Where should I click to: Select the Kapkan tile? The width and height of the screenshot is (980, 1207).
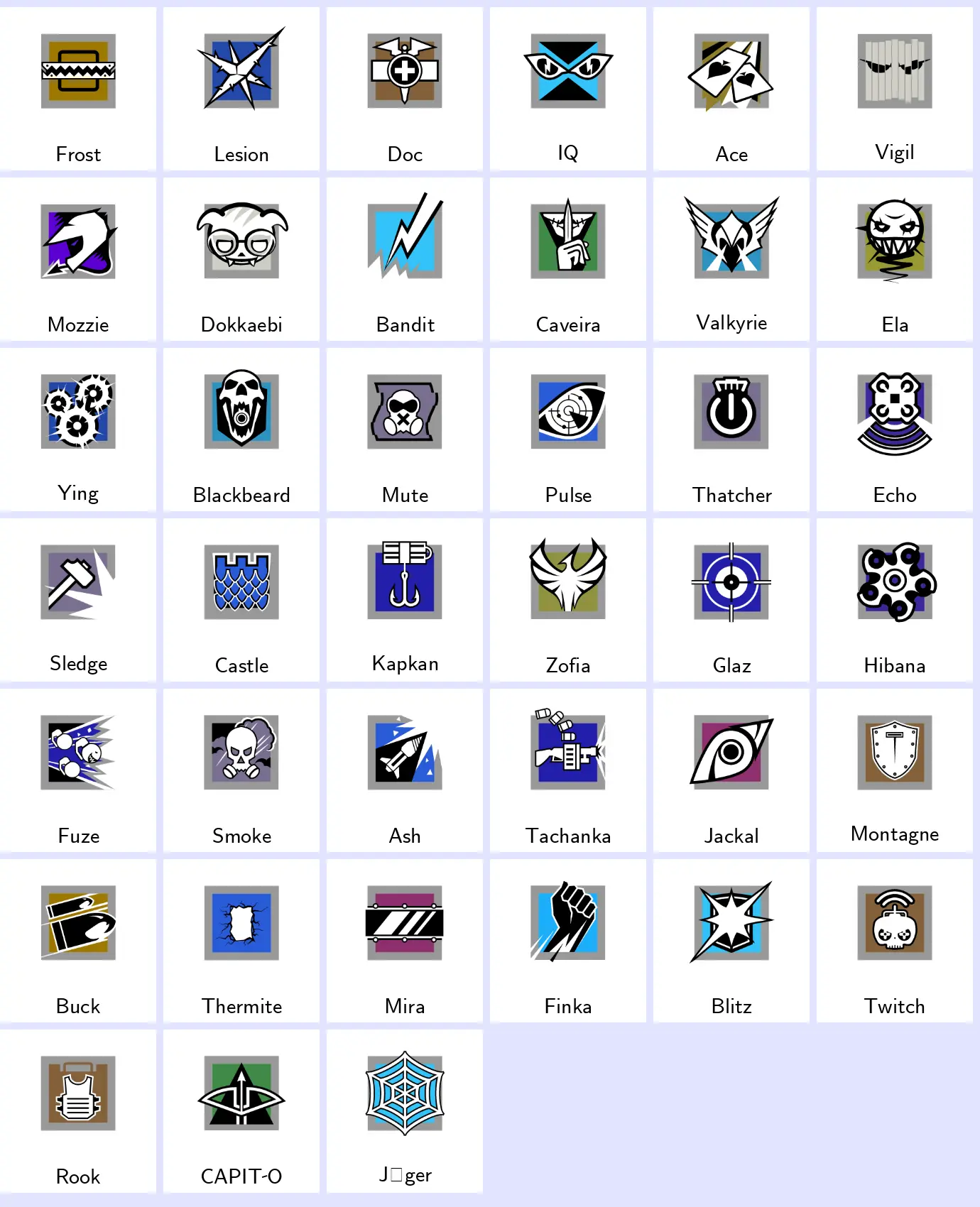tap(405, 600)
